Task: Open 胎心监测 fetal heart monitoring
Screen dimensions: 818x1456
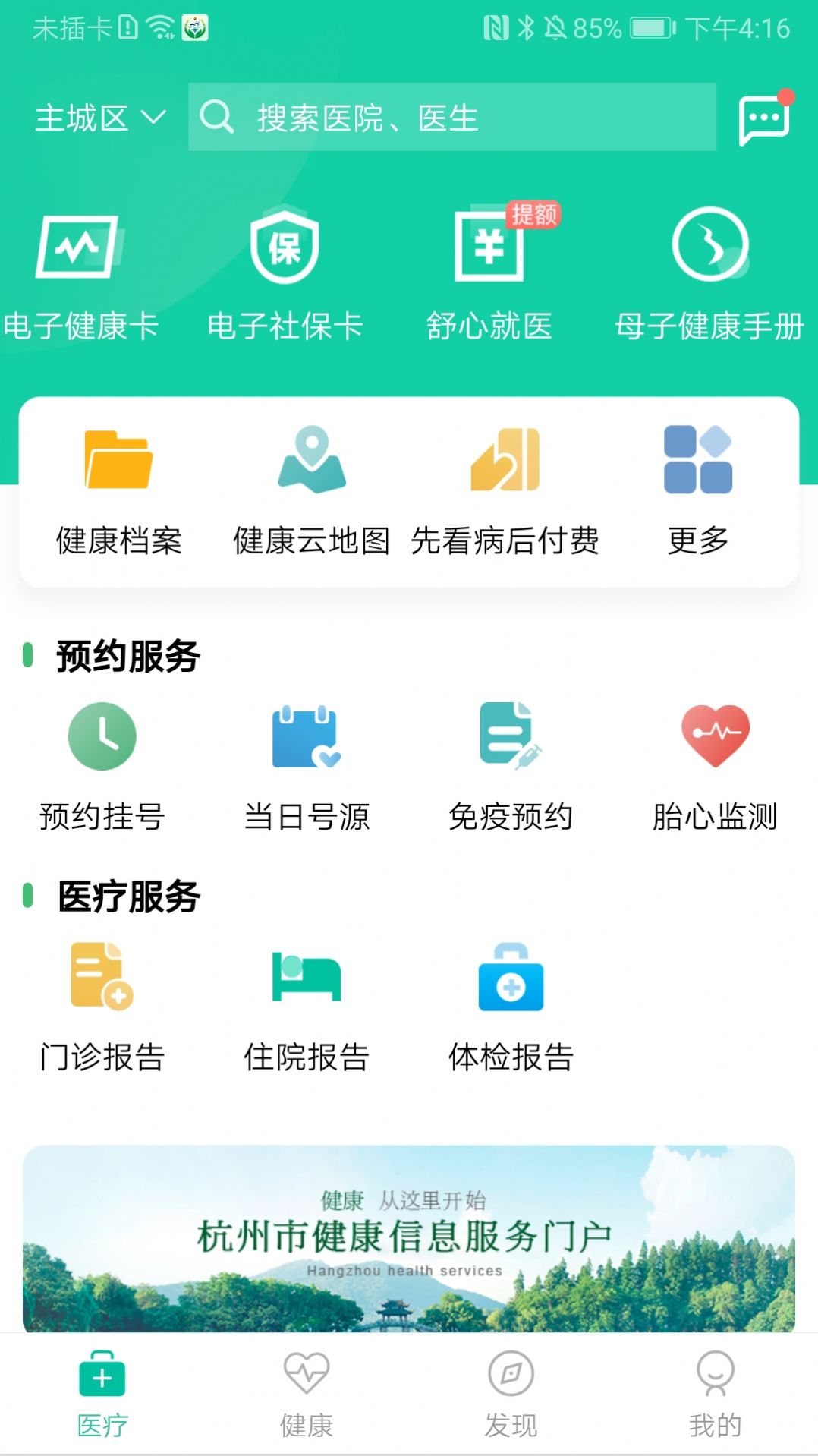Action: click(713, 763)
